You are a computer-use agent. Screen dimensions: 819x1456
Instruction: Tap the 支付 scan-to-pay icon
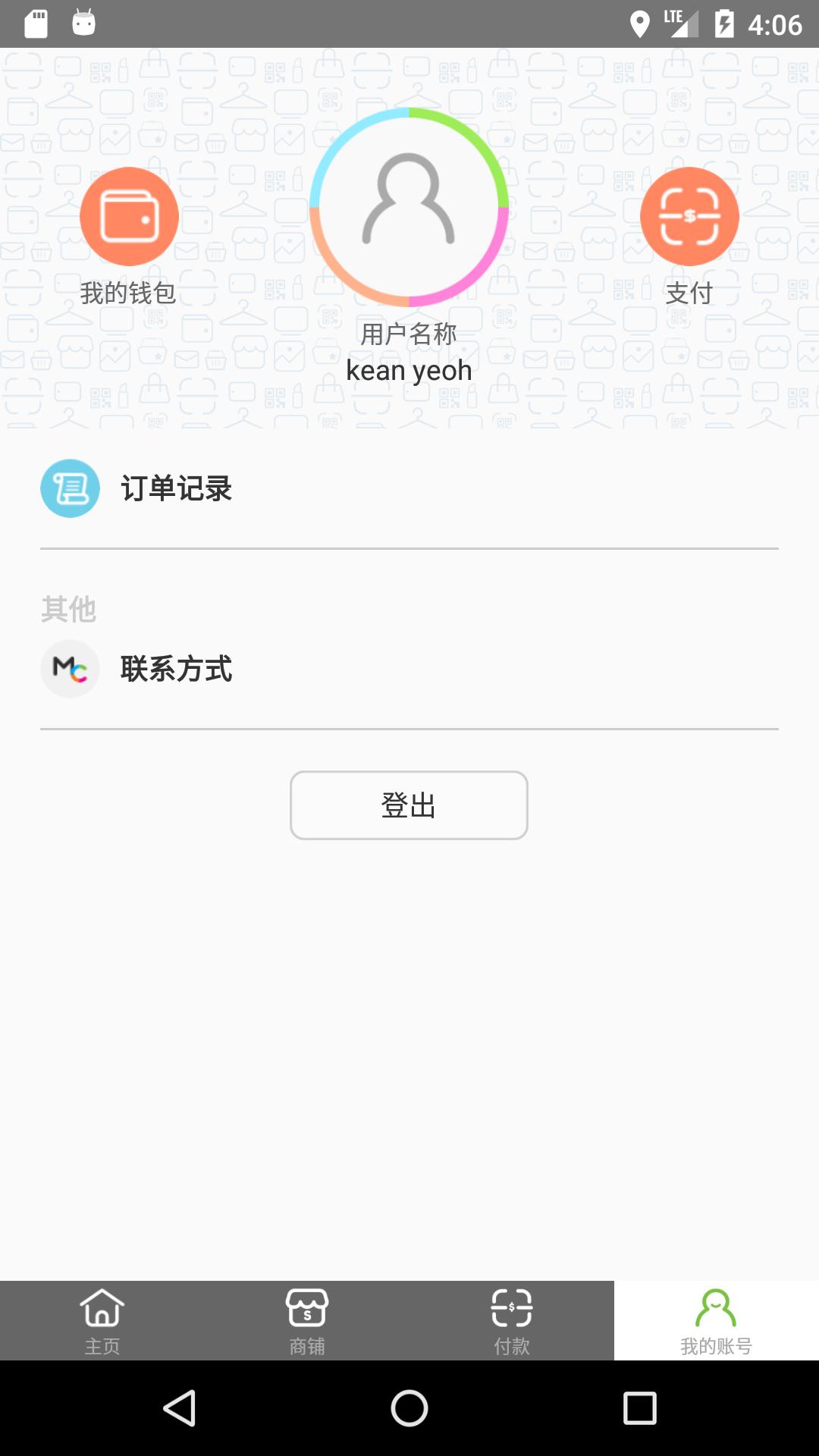tap(689, 217)
